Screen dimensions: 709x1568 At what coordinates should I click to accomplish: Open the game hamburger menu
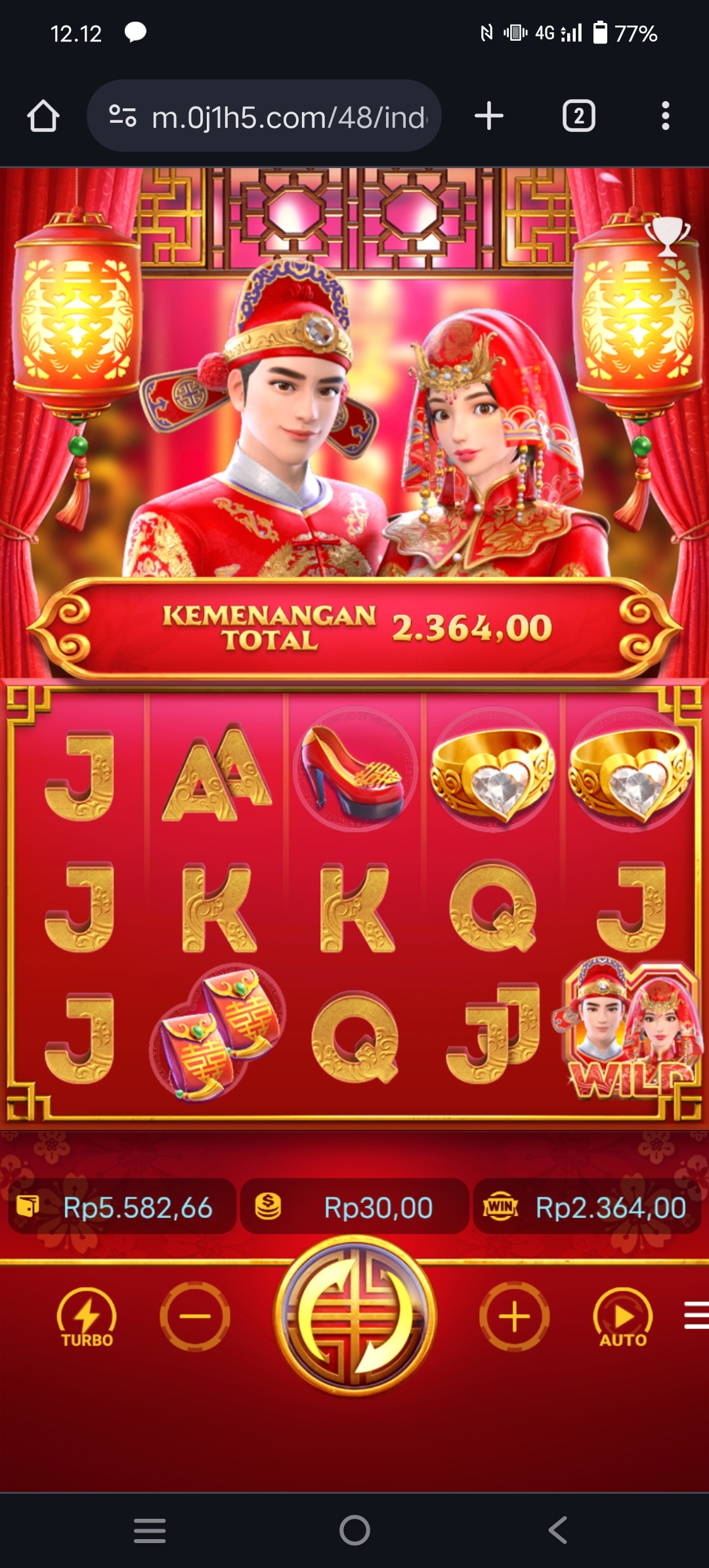click(696, 1316)
